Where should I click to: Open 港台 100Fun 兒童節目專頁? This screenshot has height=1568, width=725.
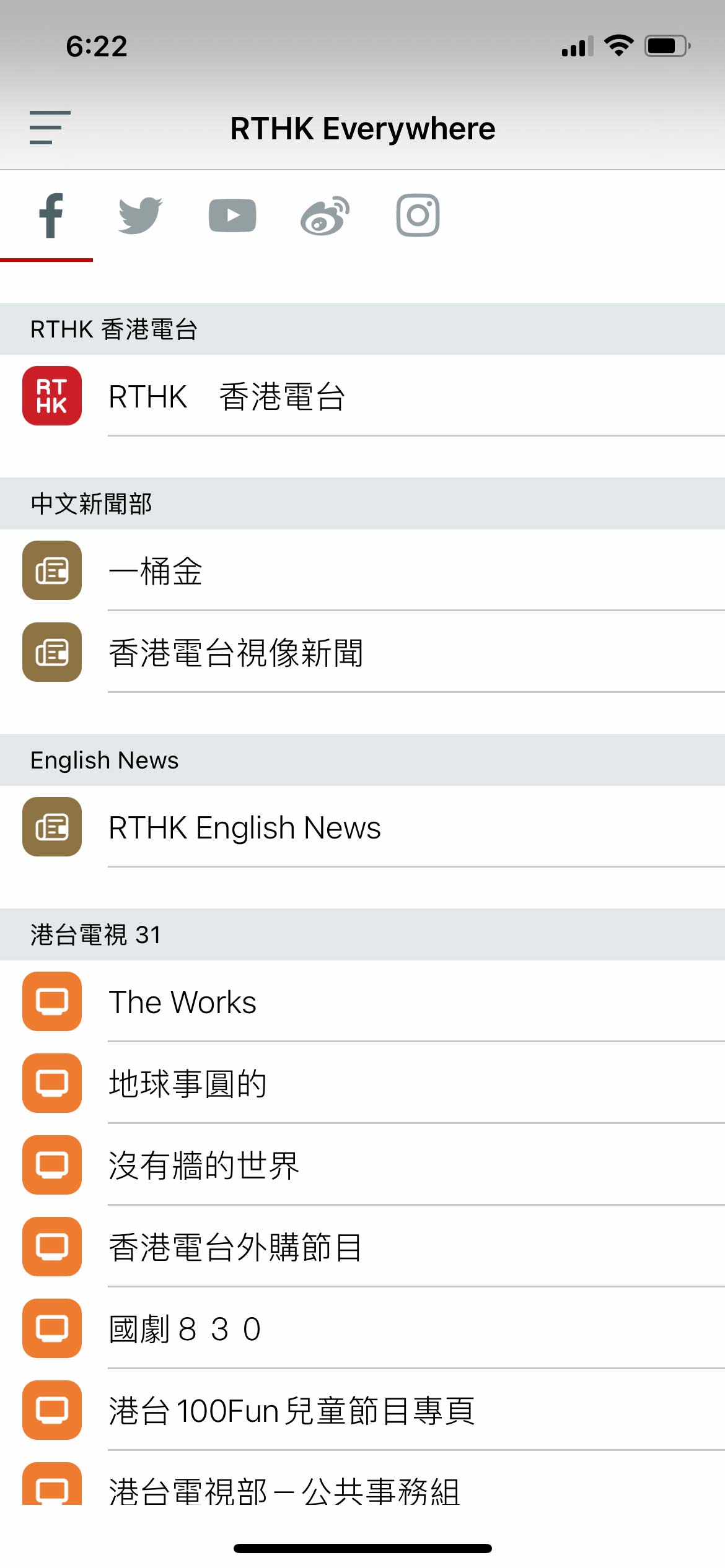point(362,1410)
